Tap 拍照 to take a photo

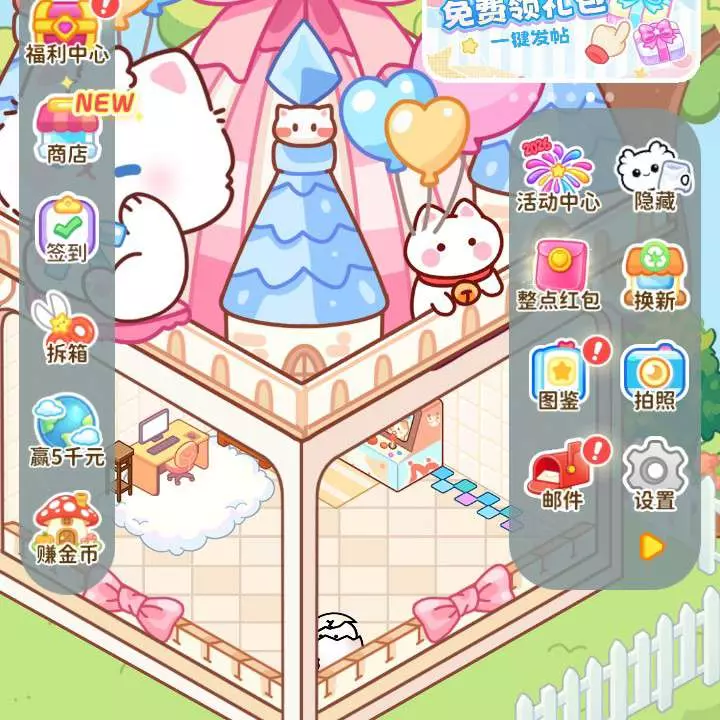tap(655, 375)
